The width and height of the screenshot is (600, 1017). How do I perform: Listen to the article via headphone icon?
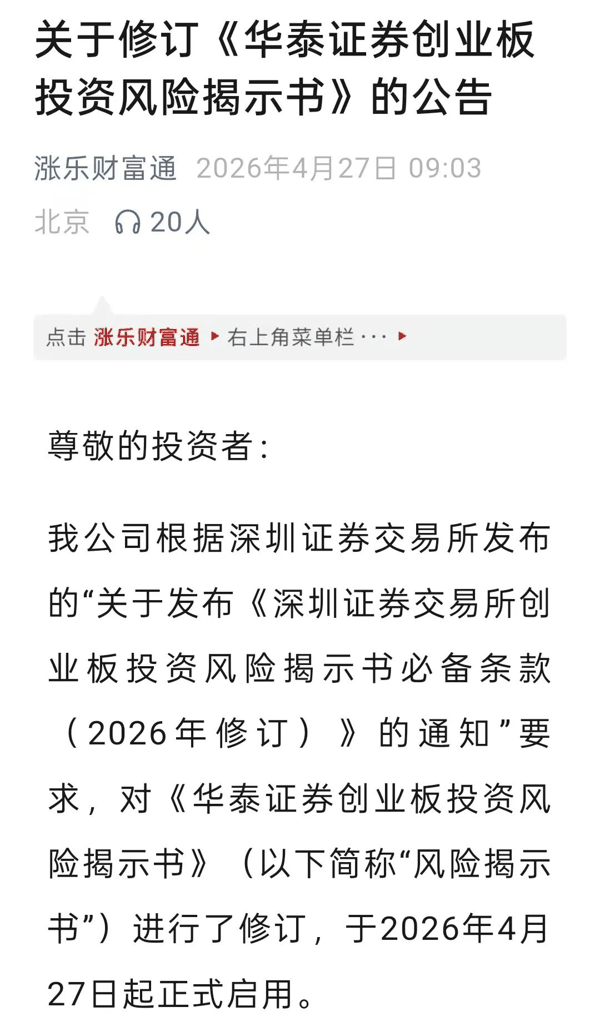(x=128, y=222)
